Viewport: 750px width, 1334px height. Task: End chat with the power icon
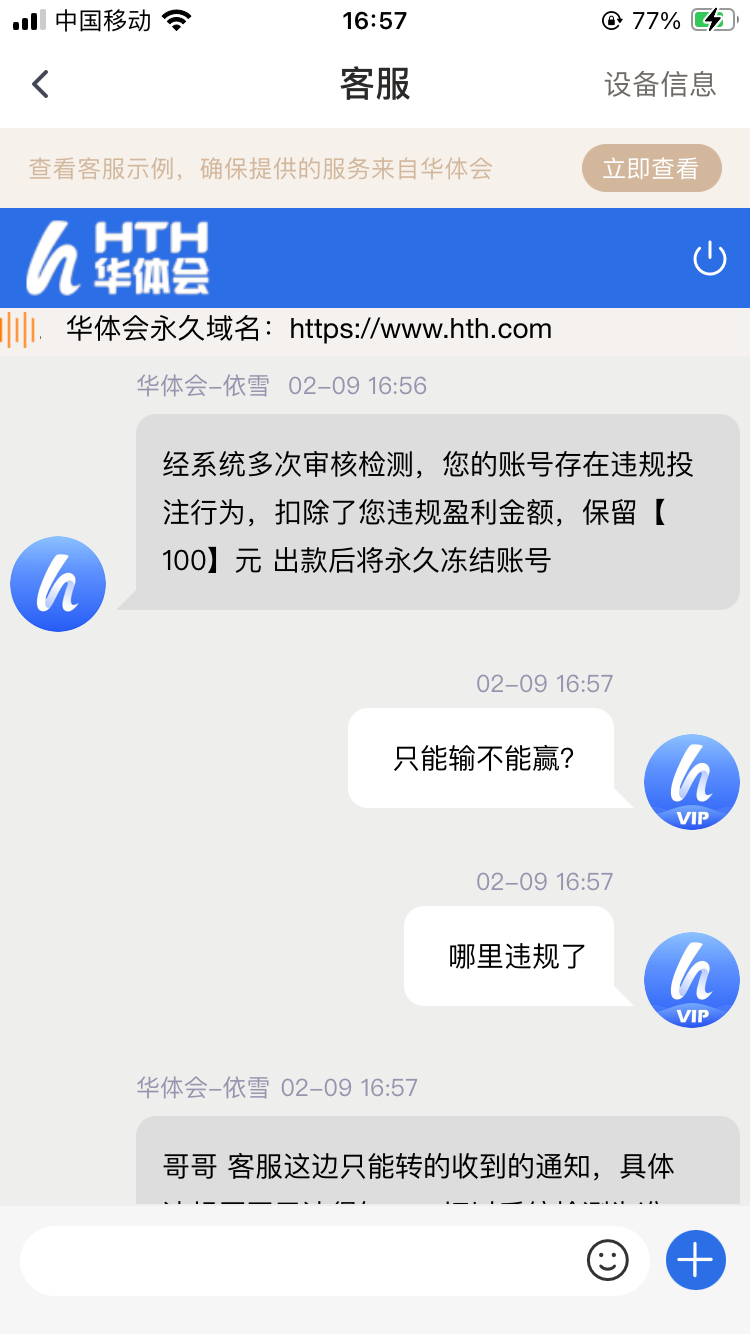coord(709,258)
